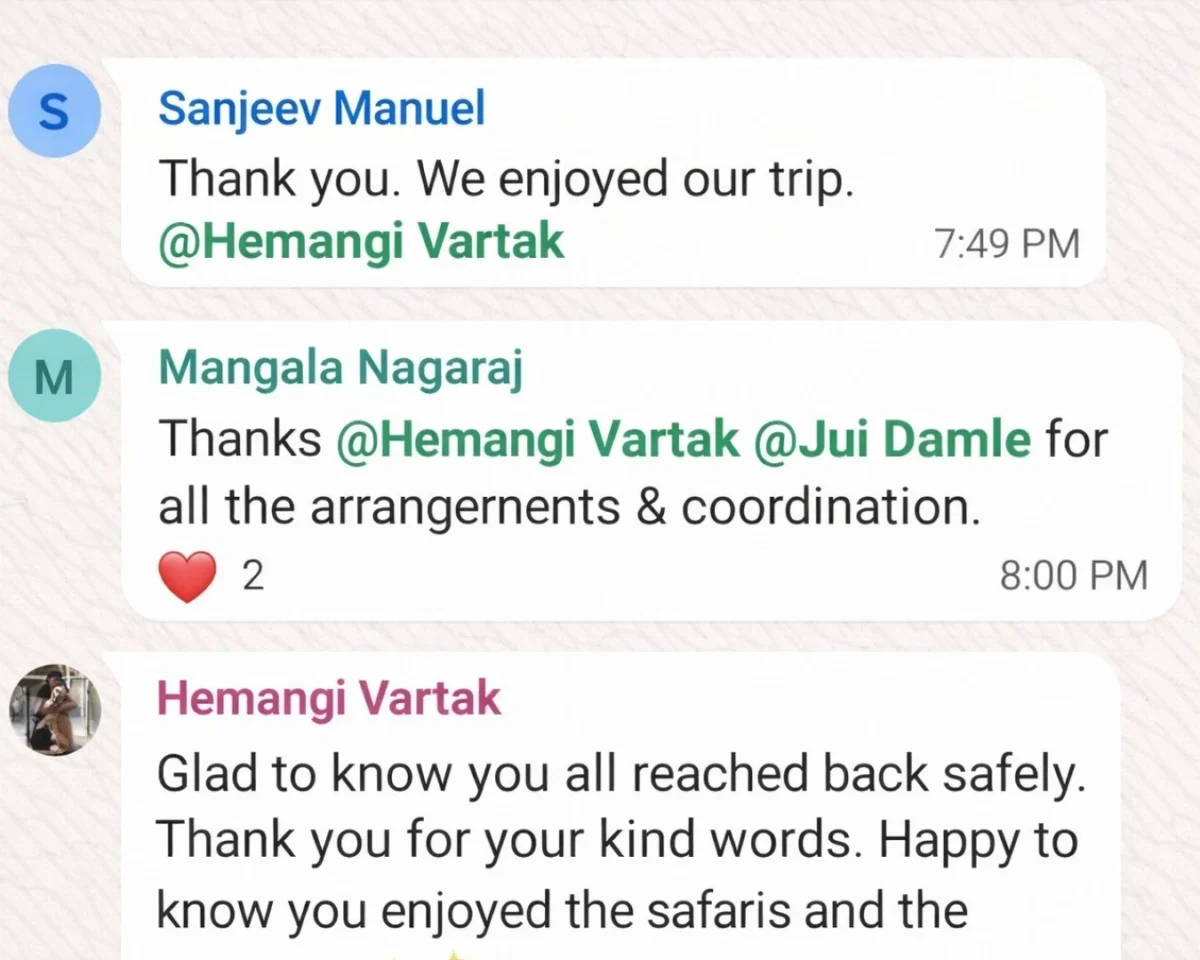Open @Jui Damle mention in Mangala's message

tap(891, 439)
